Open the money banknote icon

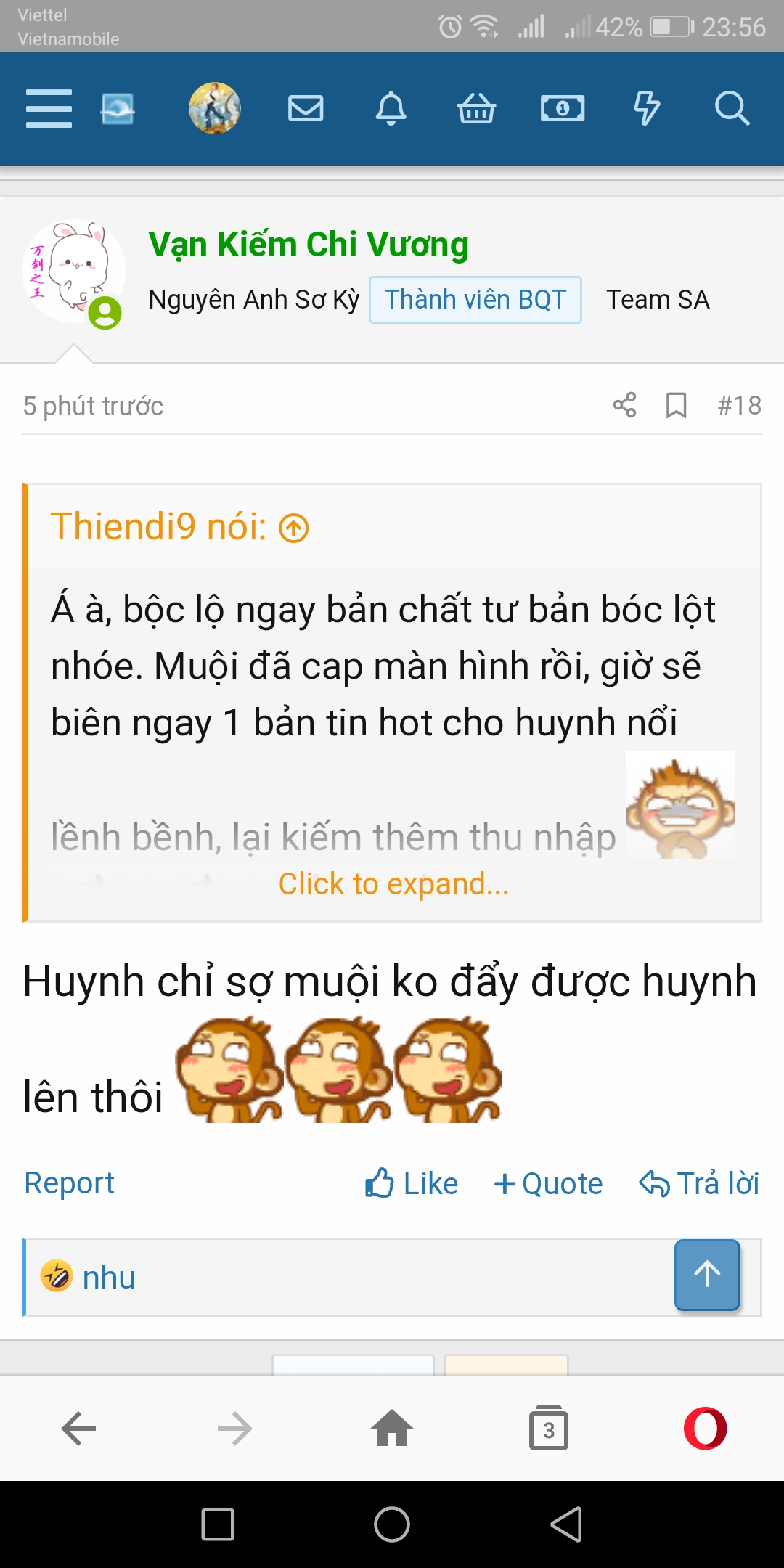[563, 109]
